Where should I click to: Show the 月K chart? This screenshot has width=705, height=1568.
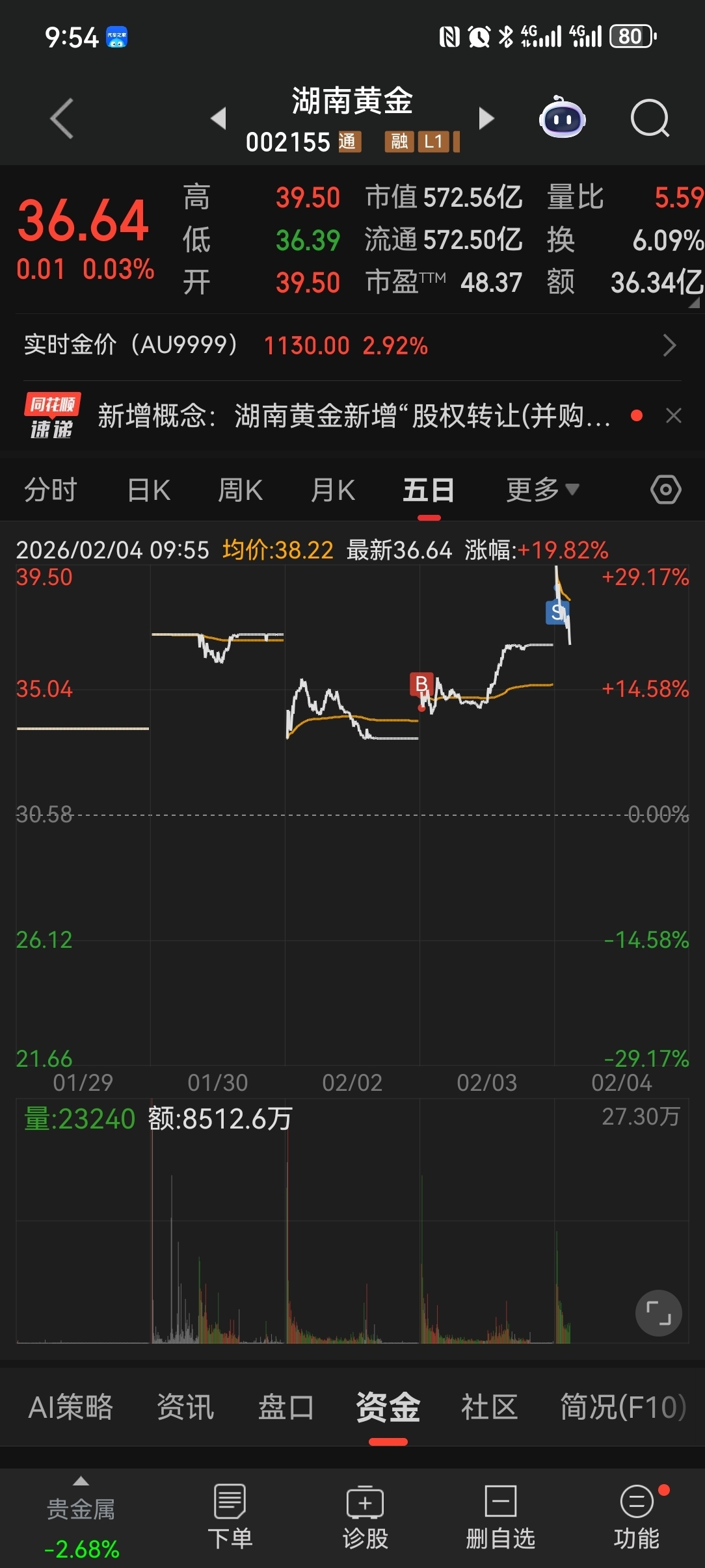pyautogui.click(x=333, y=490)
